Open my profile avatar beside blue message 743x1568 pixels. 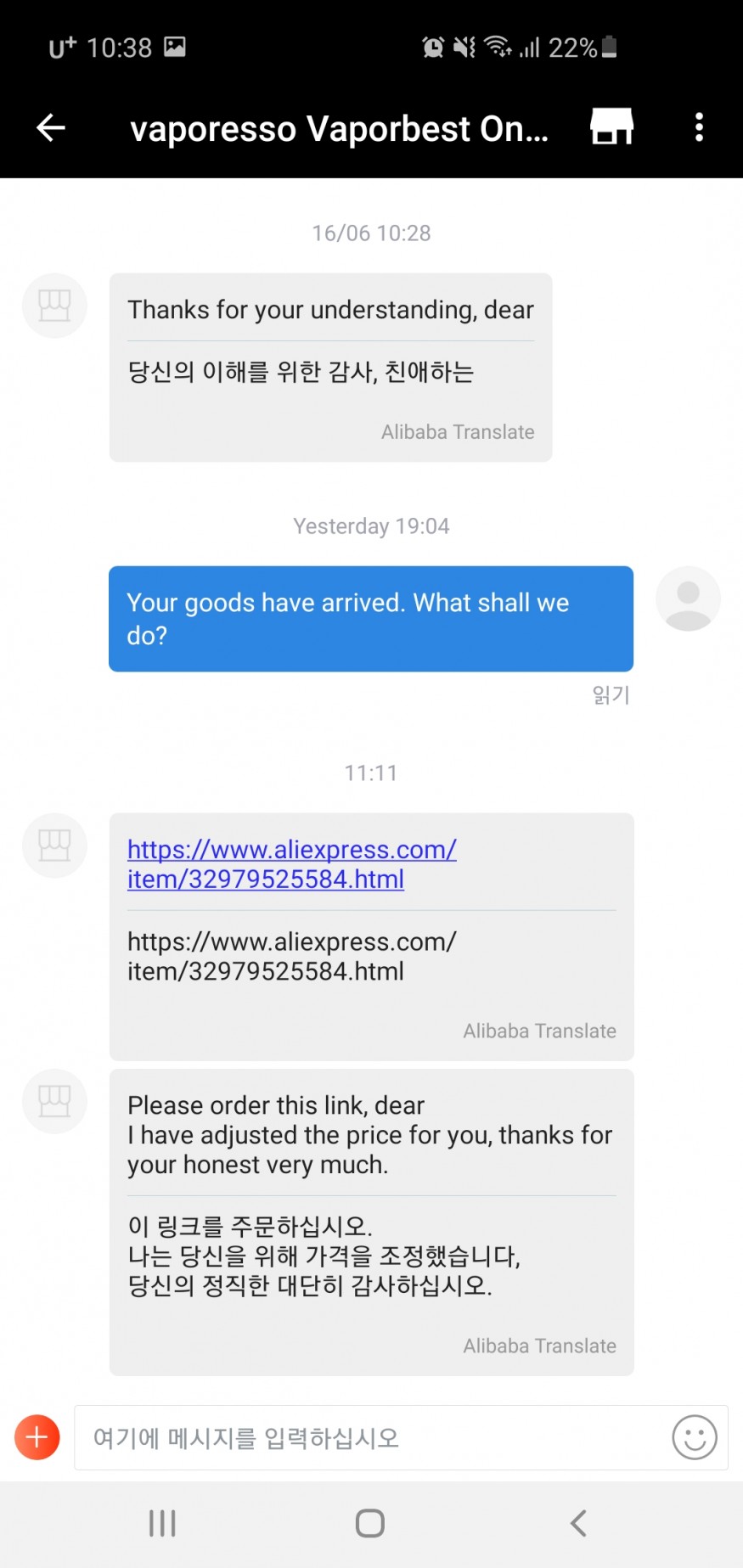click(688, 599)
